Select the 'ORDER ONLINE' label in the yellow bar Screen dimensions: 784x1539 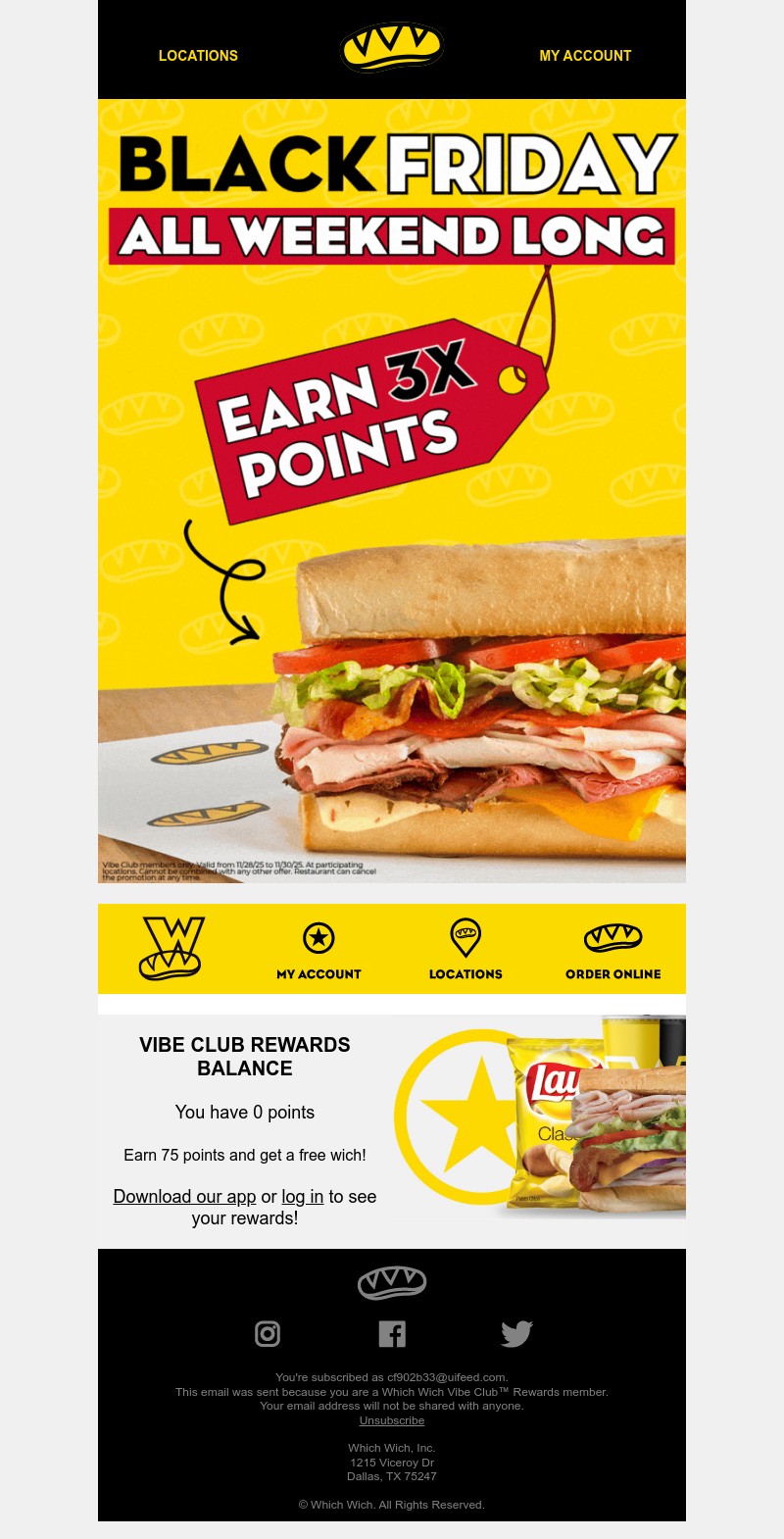point(612,974)
